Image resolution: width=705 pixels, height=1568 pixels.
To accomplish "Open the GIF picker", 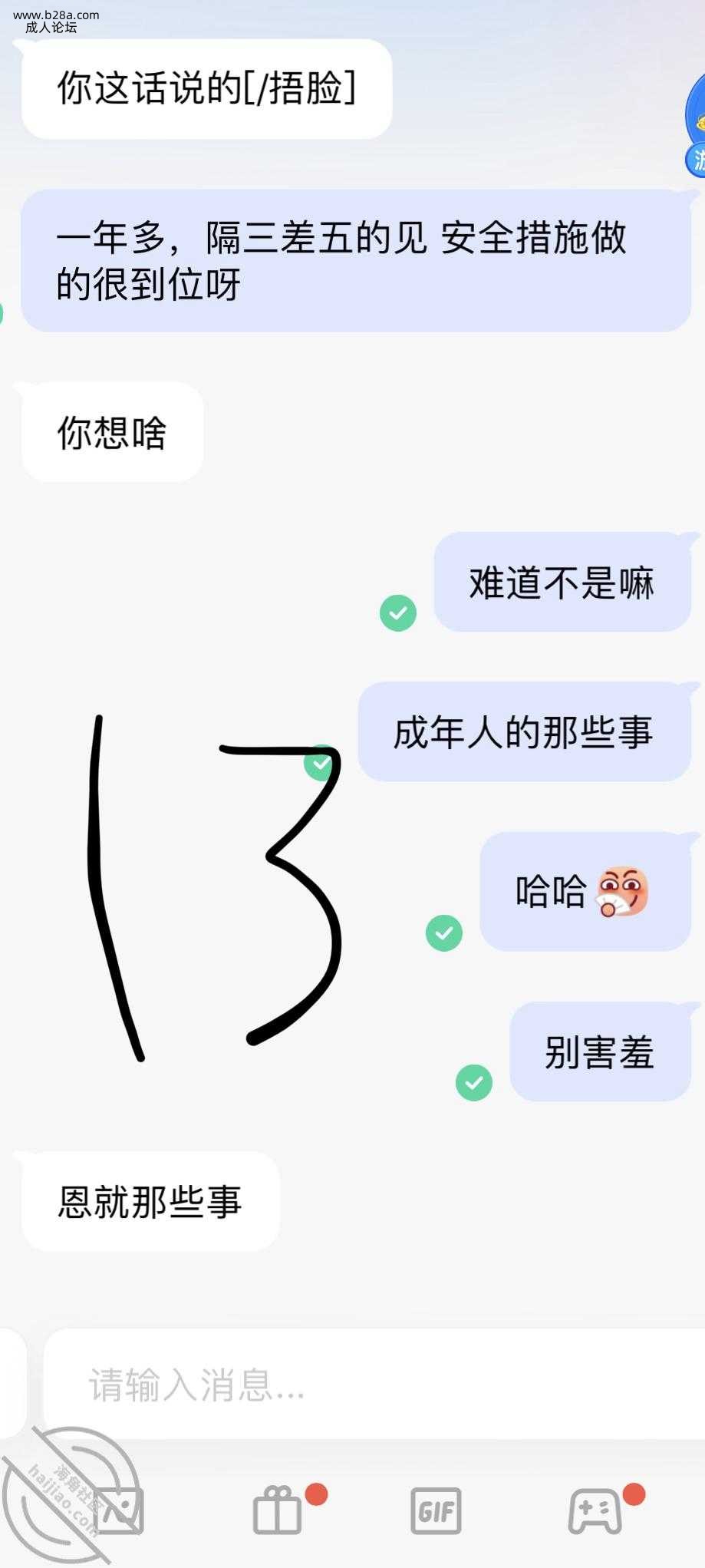I will coord(436,1511).
